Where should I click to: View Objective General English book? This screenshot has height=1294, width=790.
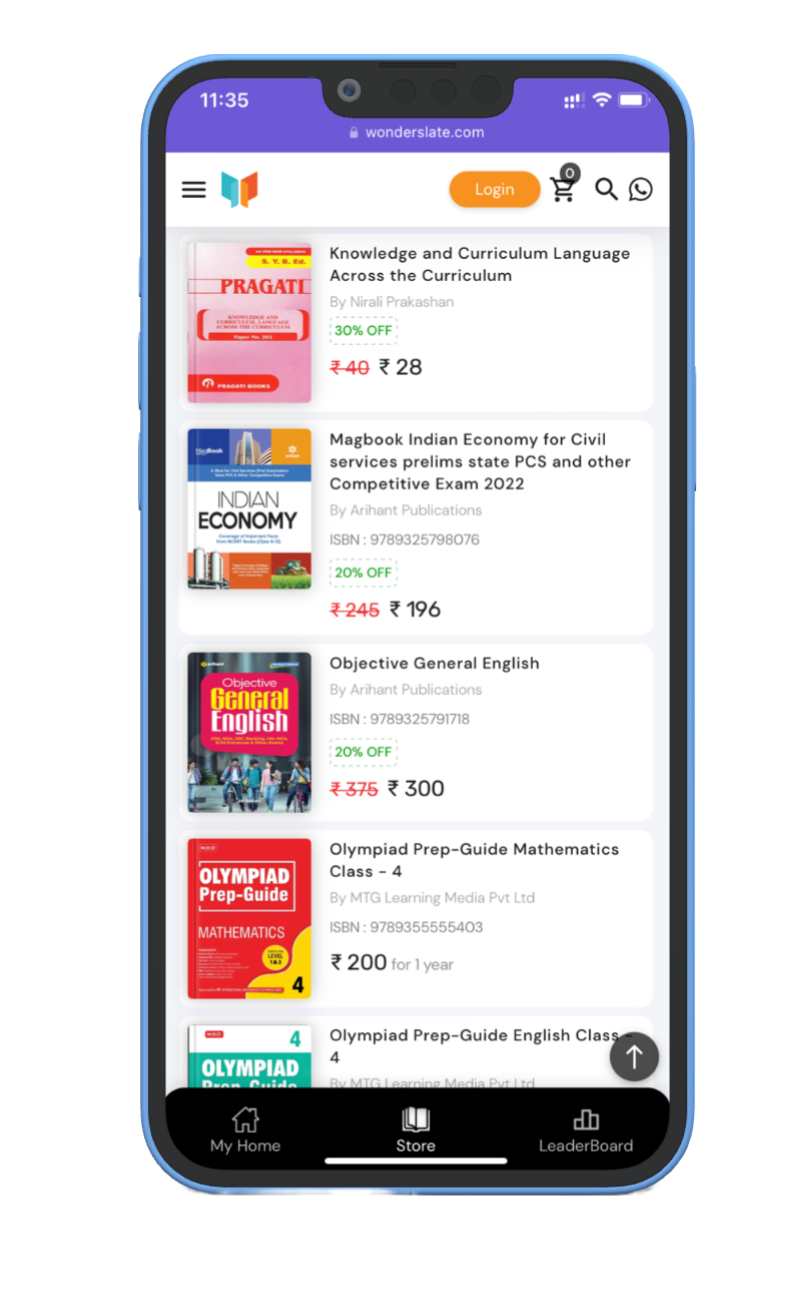point(434,663)
